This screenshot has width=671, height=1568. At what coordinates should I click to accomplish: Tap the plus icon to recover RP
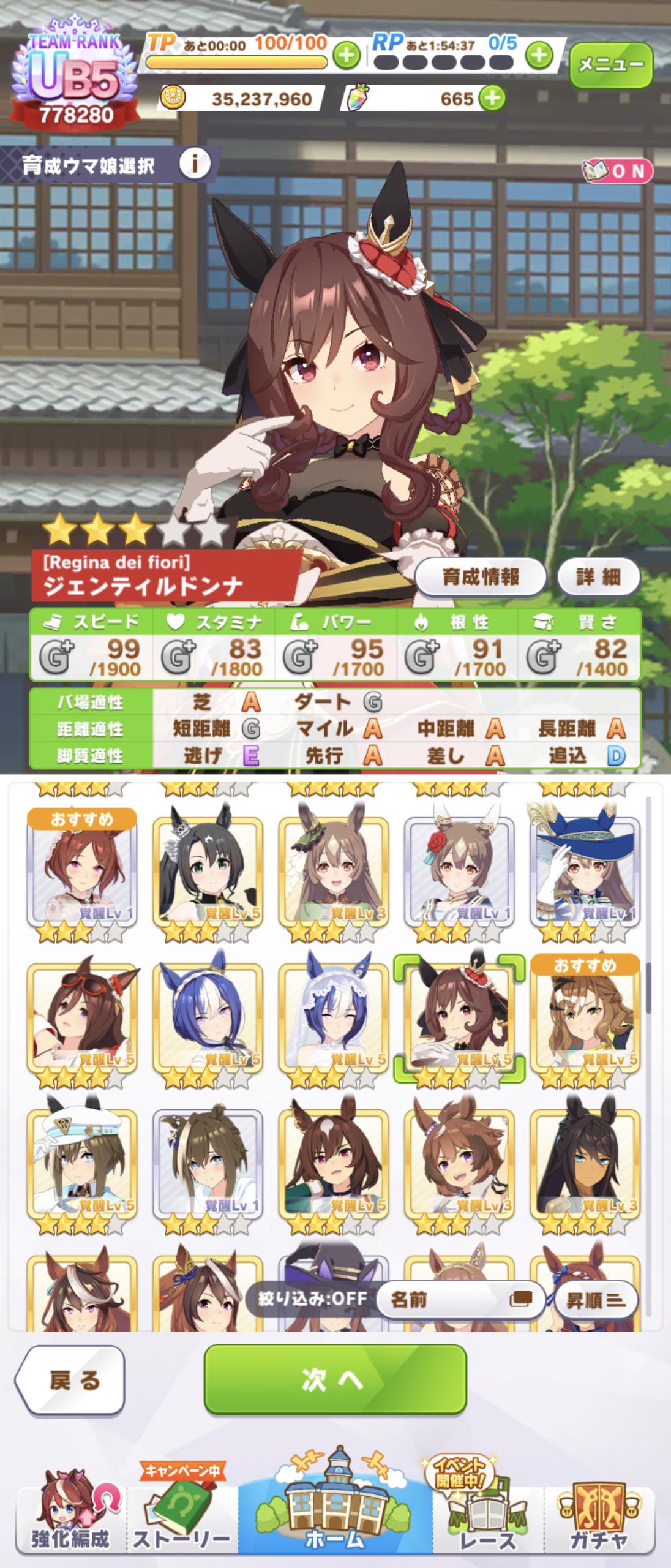(539, 56)
